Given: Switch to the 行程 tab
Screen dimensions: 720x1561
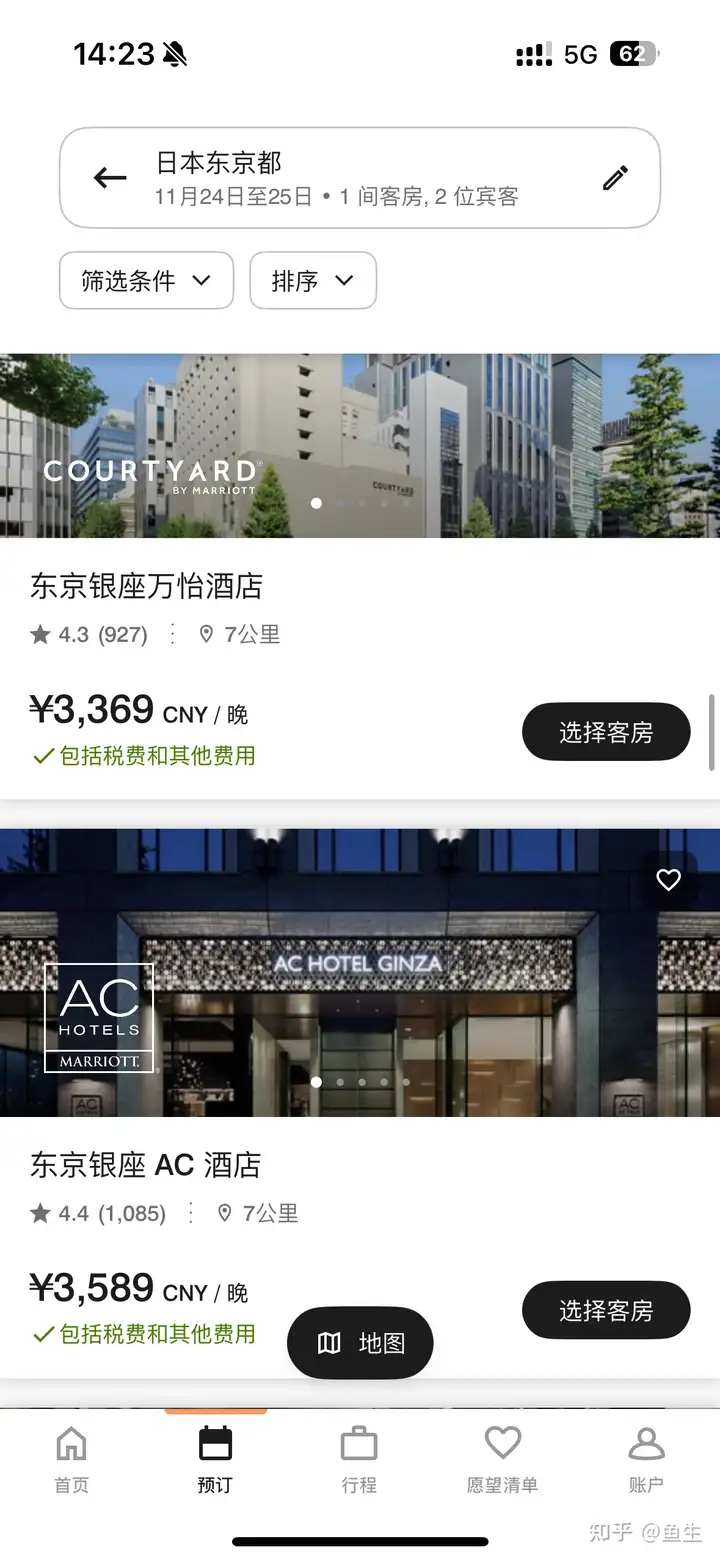Looking at the screenshot, I should tap(359, 1460).
